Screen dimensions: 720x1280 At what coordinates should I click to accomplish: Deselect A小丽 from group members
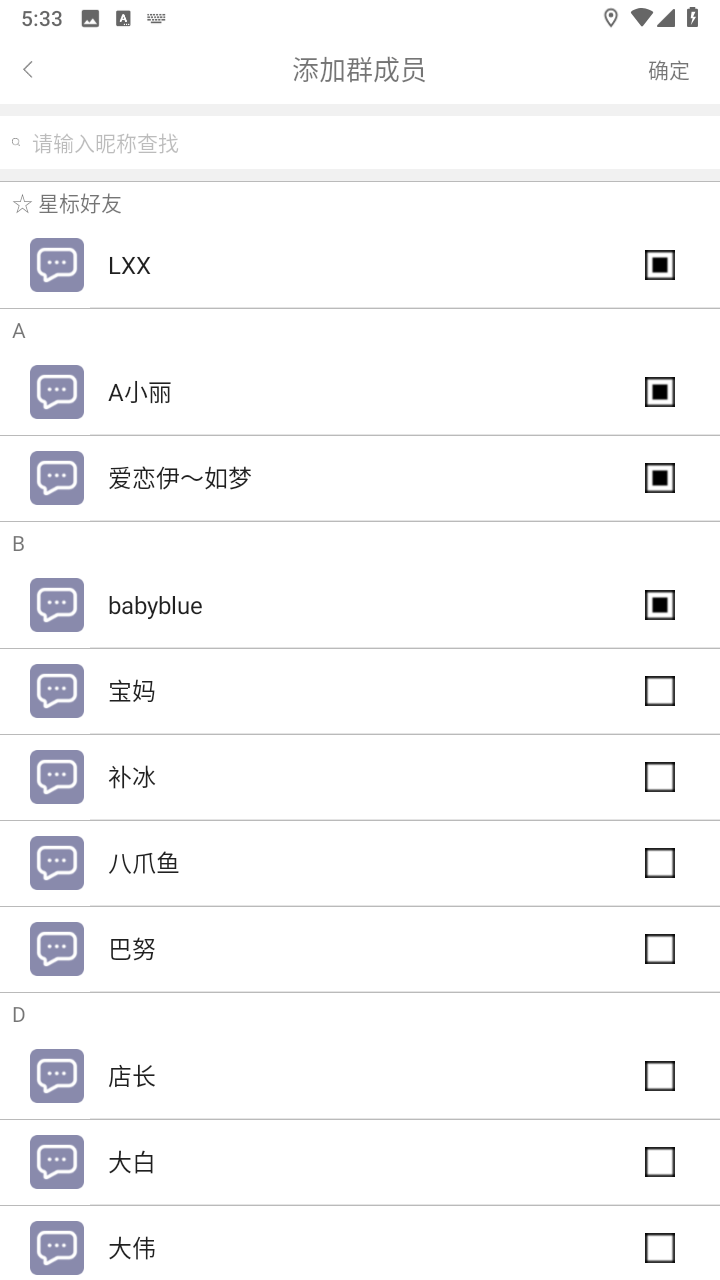pyautogui.click(x=660, y=392)
